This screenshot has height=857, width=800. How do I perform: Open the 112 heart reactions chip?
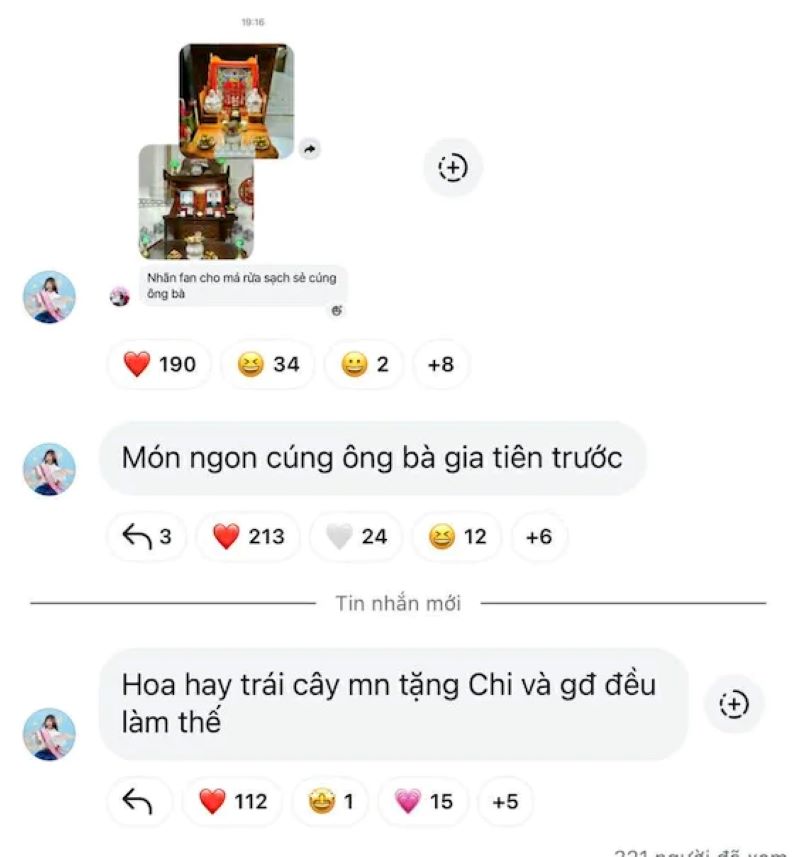point(232,801)
